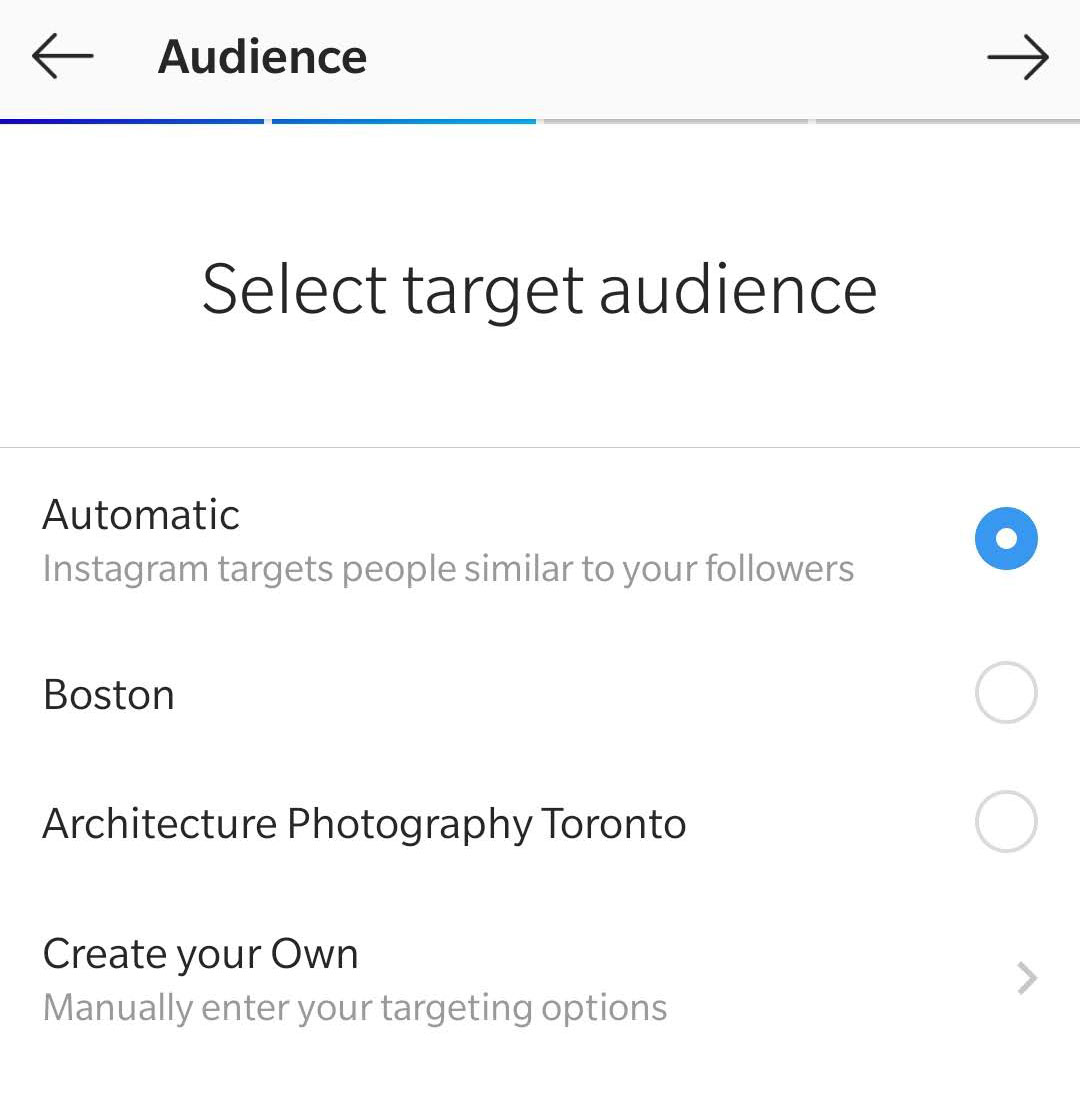Choose the Boston audience

(1006, 693)
